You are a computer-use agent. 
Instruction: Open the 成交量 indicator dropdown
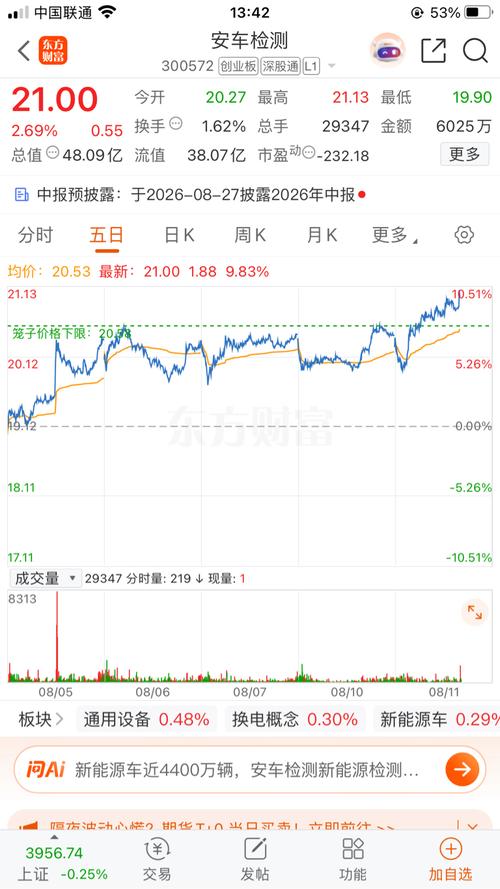coord(45,578)
